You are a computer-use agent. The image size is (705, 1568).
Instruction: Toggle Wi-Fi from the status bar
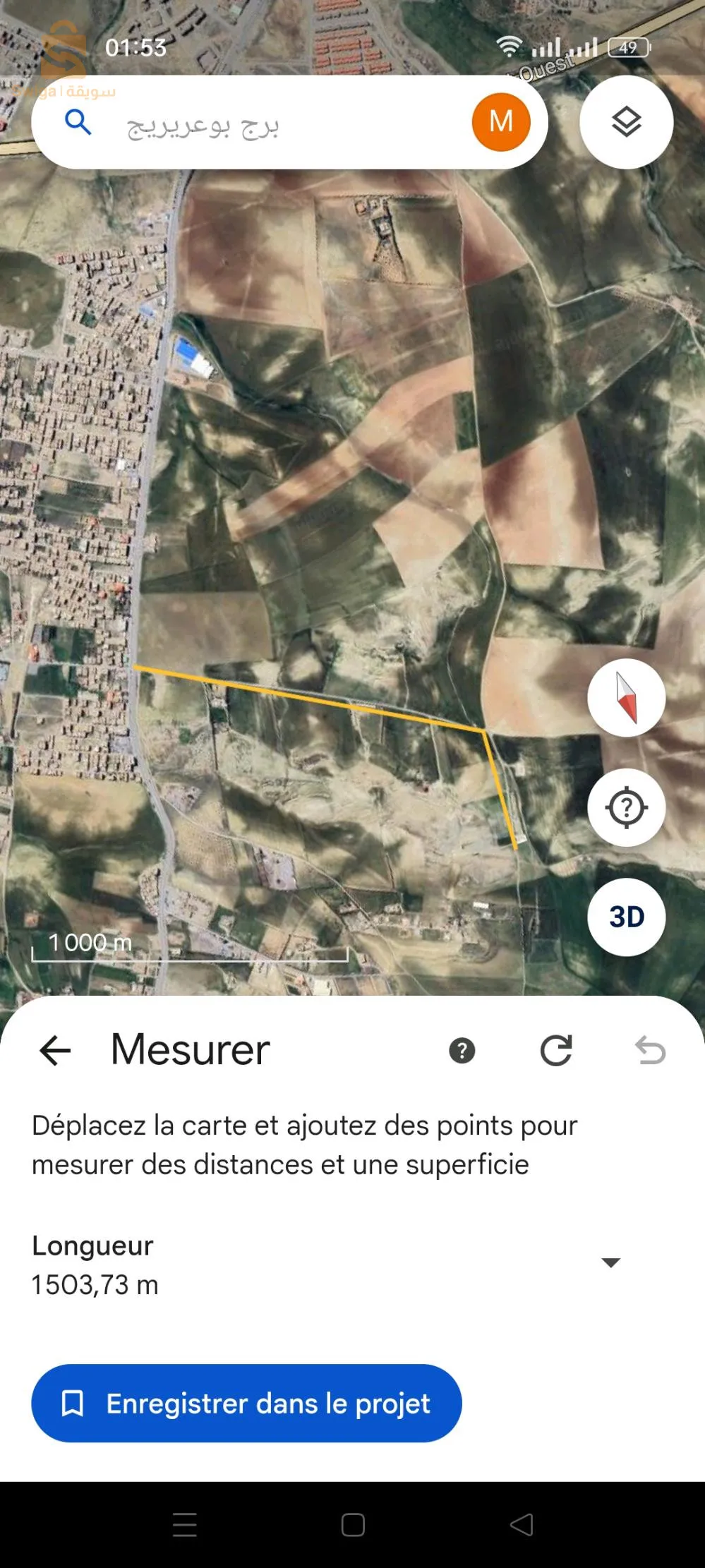pos(510,47)
